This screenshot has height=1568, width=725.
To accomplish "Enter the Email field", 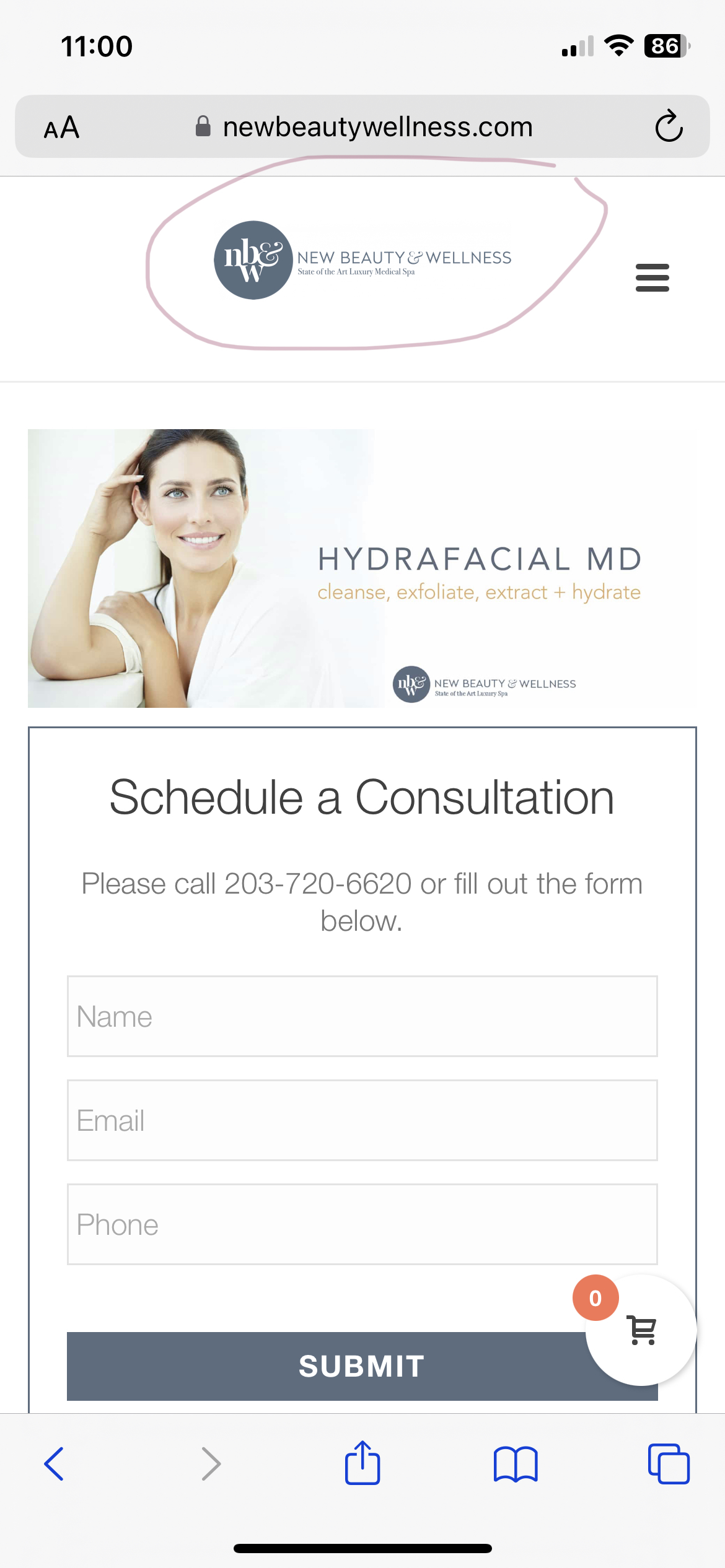I will (362, 1120).
